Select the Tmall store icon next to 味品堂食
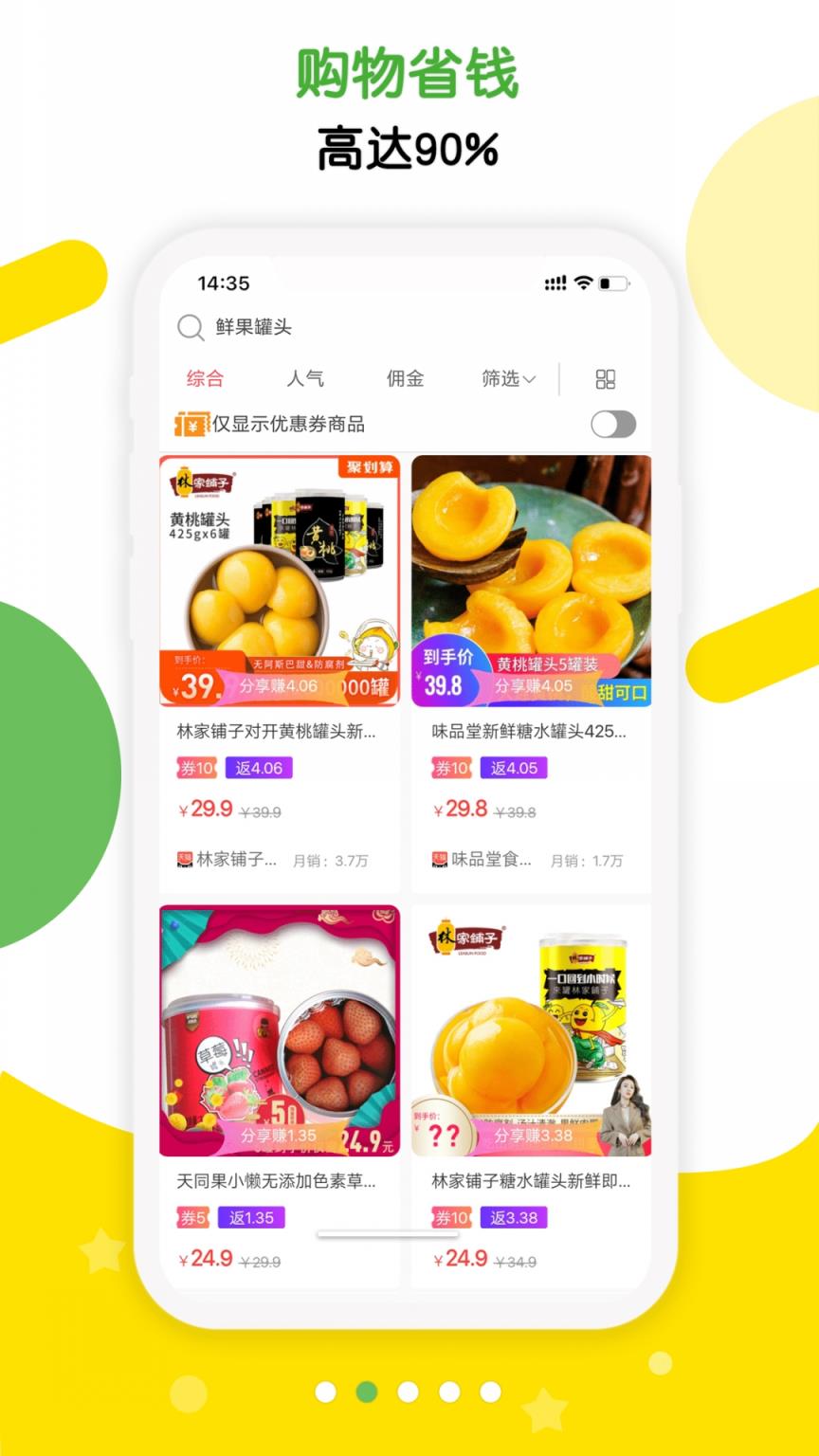The image size is (819, 1456). [438, 860]
